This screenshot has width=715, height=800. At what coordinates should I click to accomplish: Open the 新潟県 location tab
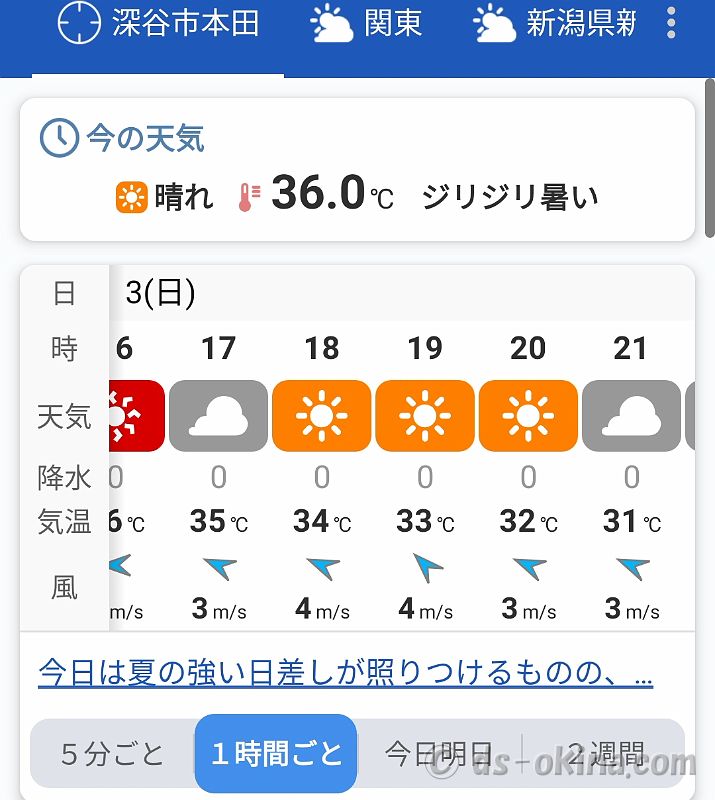tap(555, 25)
